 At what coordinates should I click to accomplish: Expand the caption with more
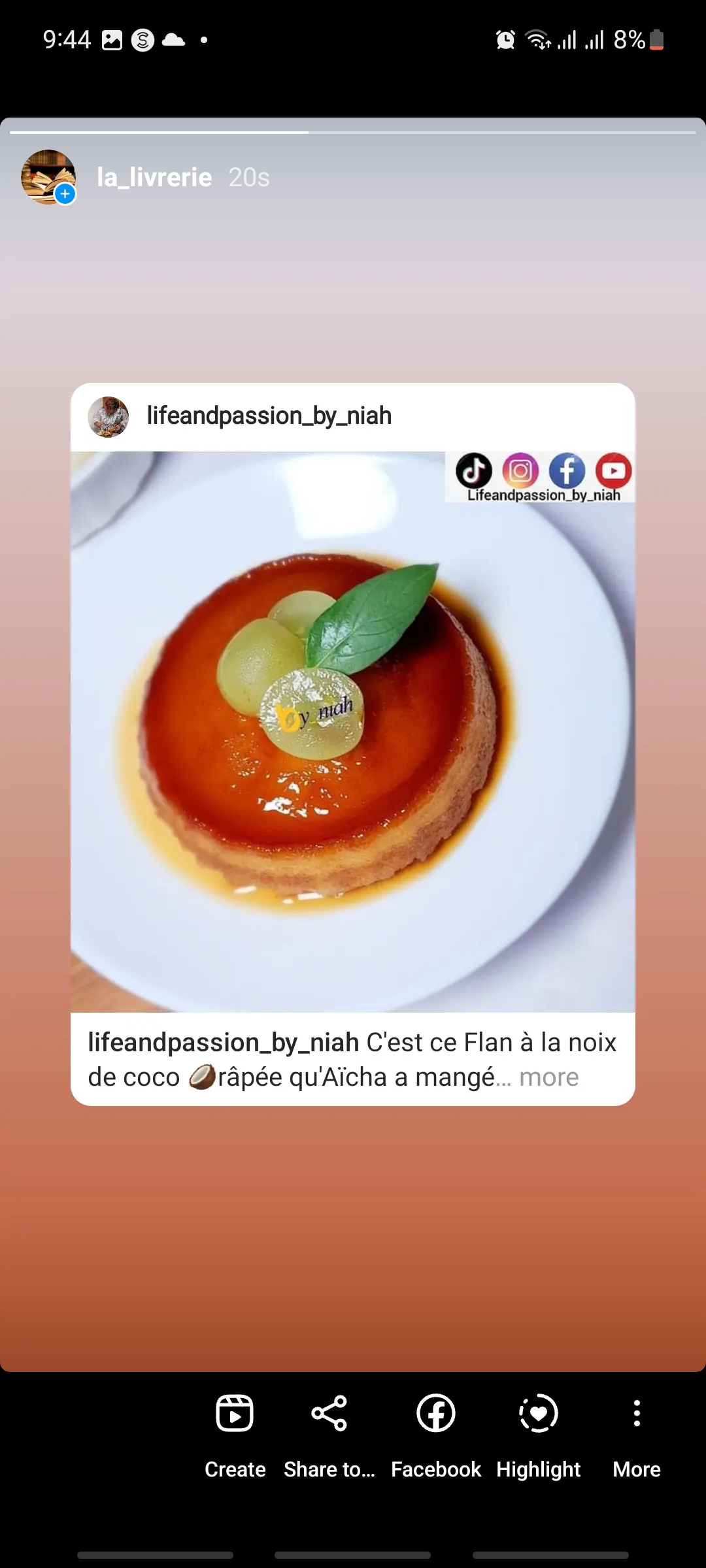pos(548,1077)
